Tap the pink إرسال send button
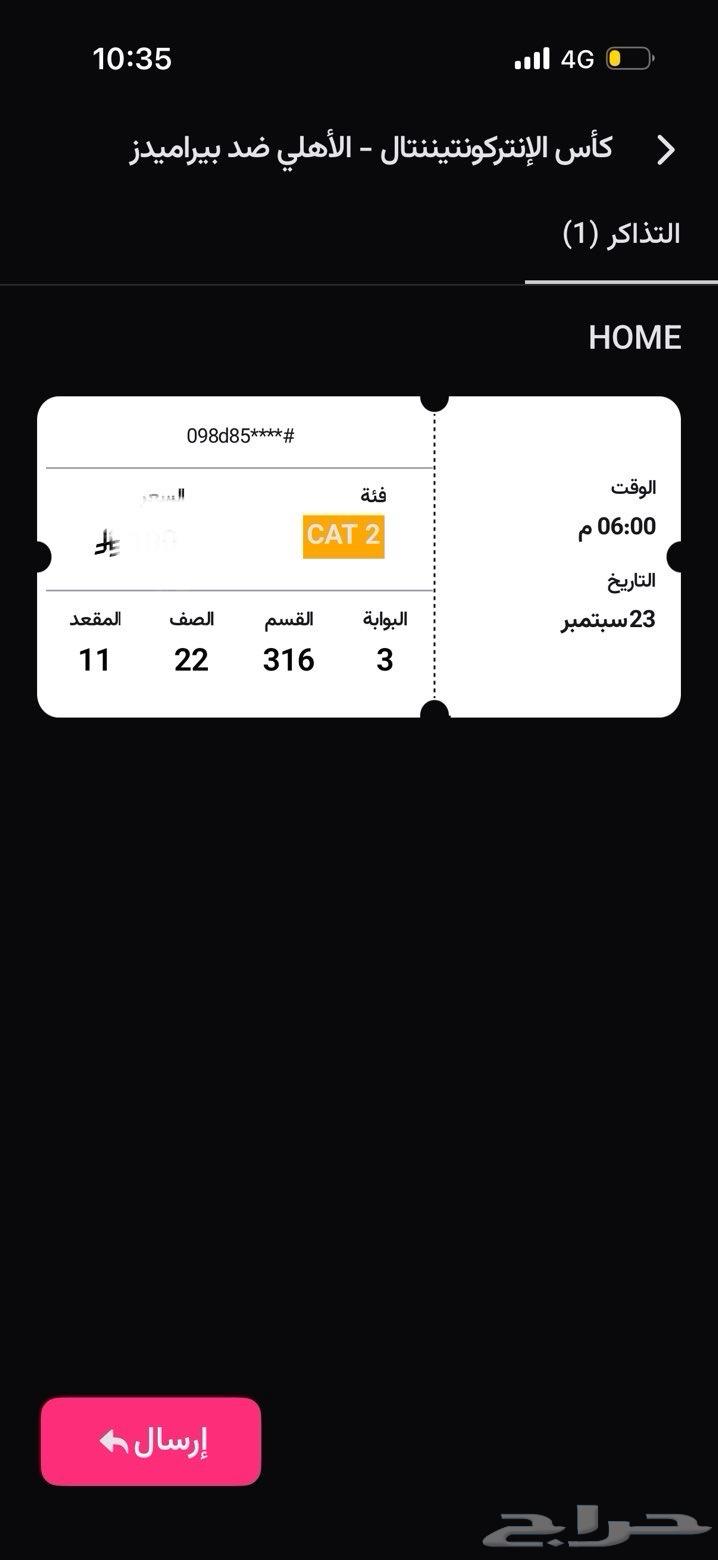The width and height of the screenshot is (718, 1560). 151,1441
